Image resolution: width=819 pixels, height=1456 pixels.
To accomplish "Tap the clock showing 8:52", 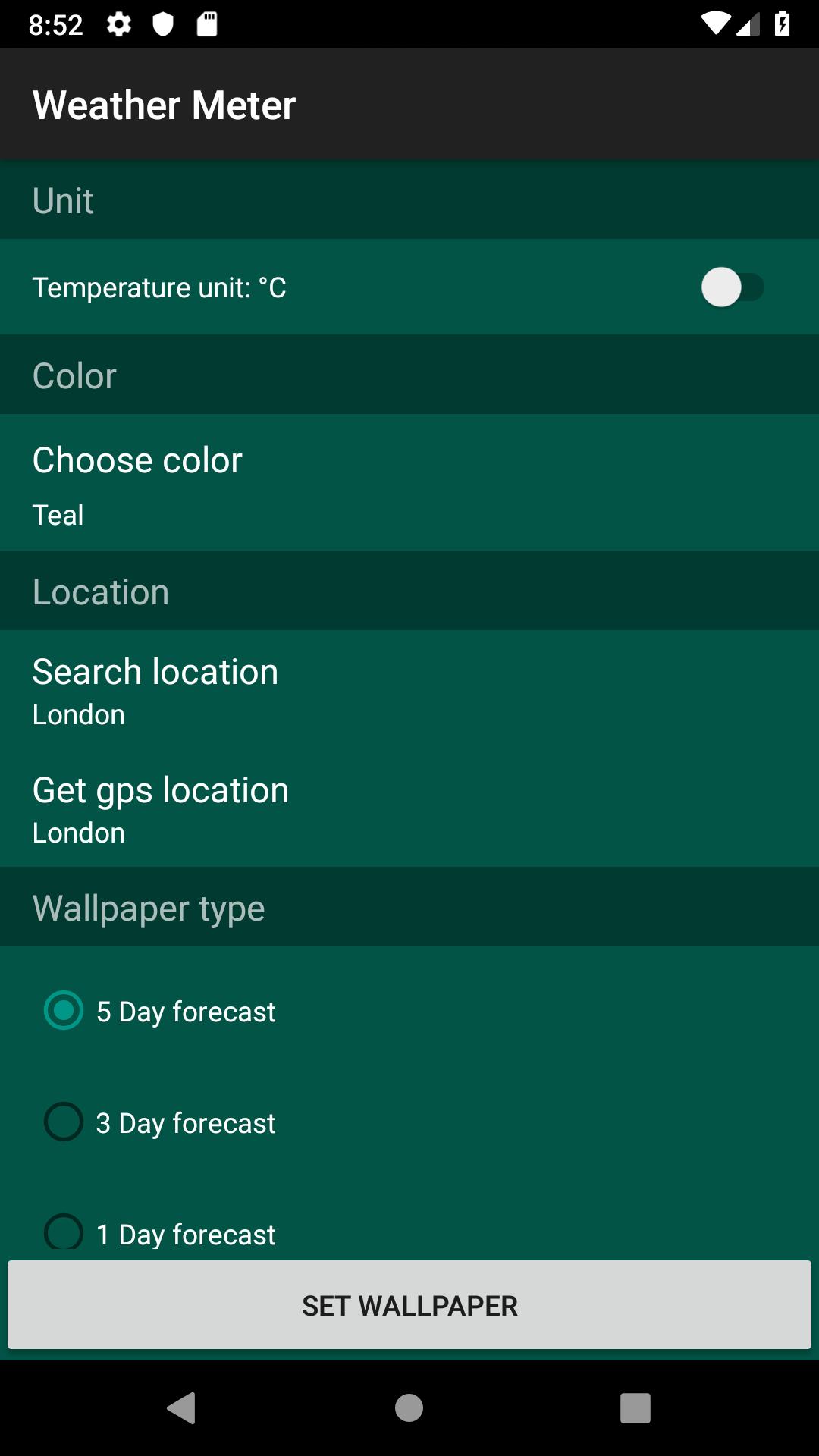I will [53, 23].
